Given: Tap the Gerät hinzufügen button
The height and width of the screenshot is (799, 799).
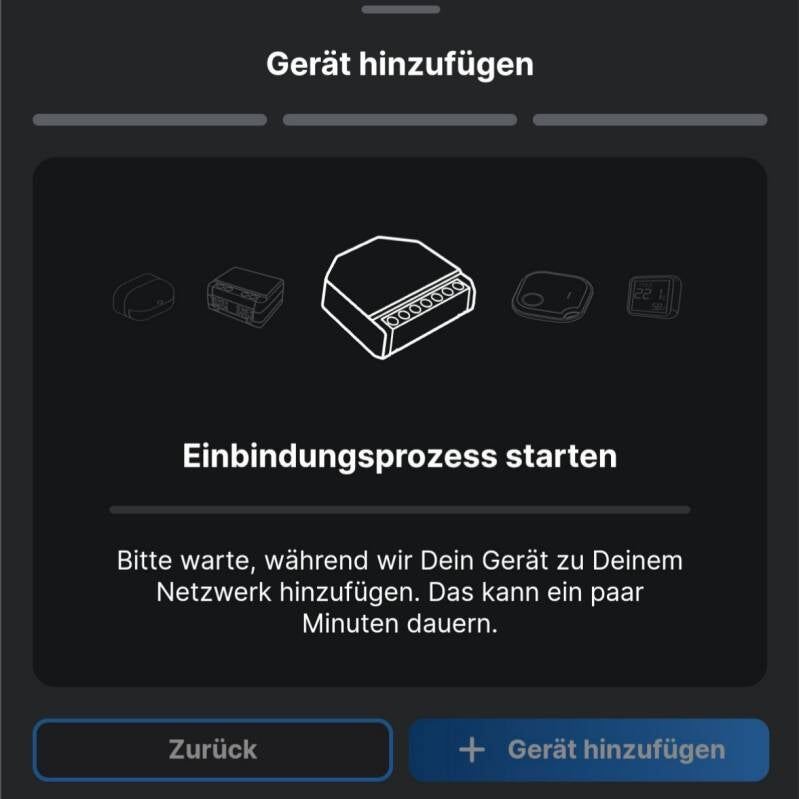Looking at the screenshot, I should point(589,749).
